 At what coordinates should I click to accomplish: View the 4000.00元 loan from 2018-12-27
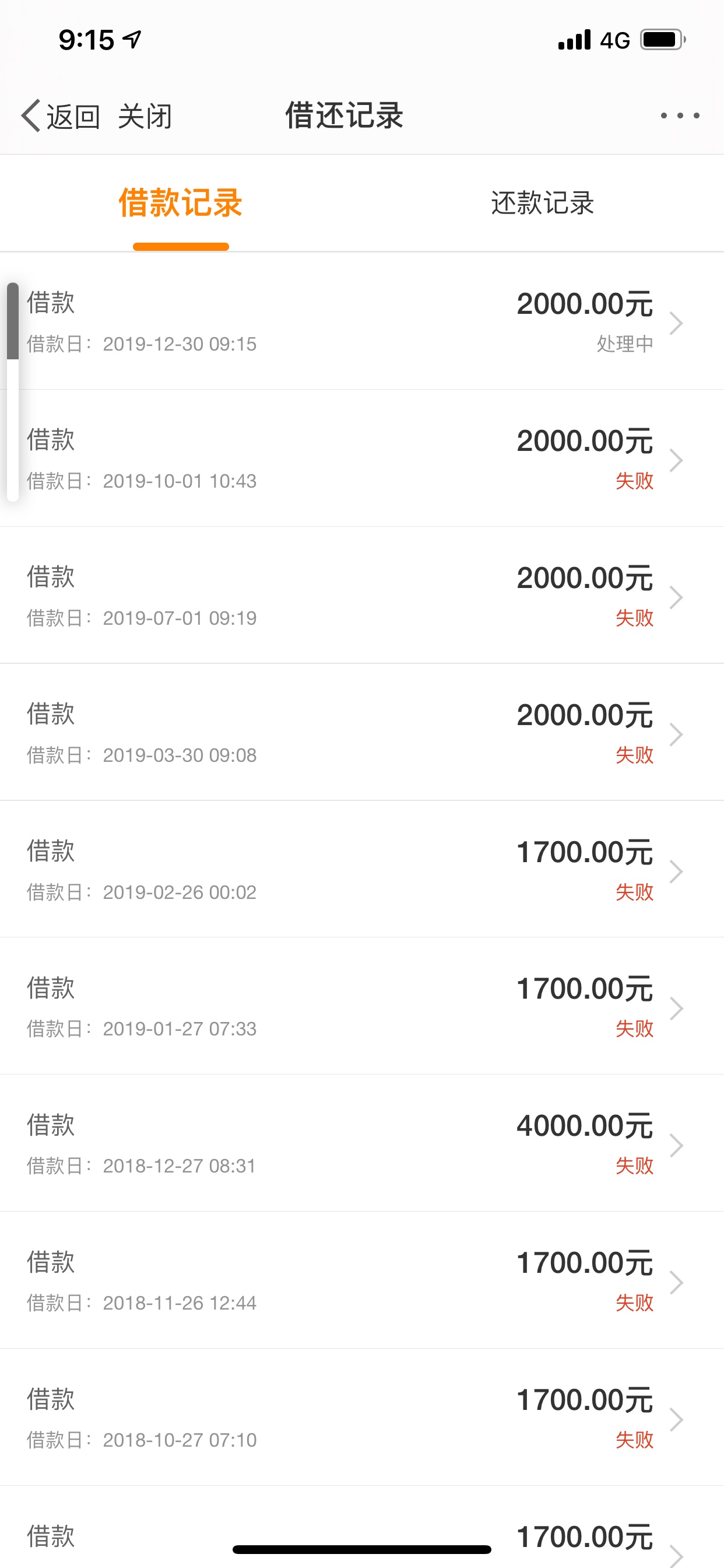pos(362,1143)
